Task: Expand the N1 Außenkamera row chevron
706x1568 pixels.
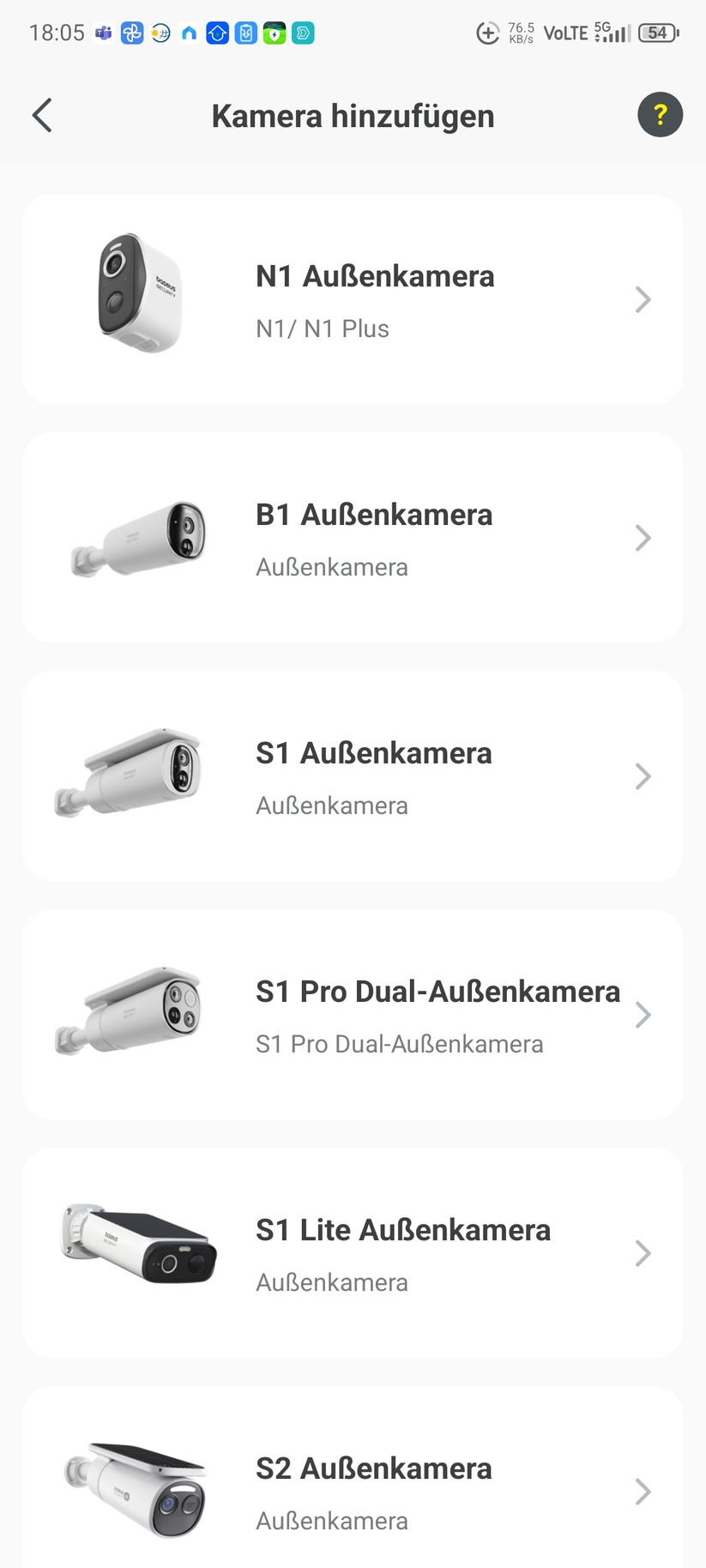Action: tap(643, 299)
